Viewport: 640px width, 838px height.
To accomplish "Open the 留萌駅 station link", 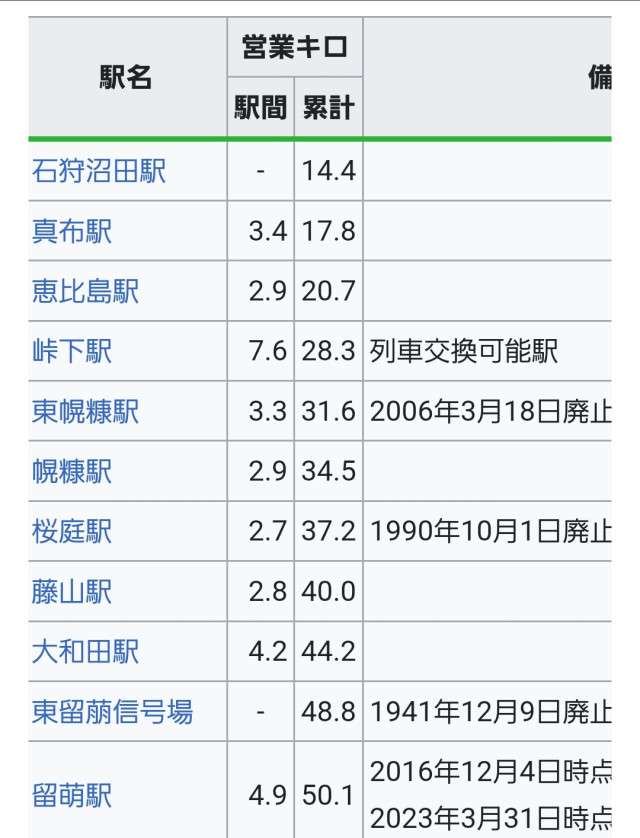I will tap(72, 796).
